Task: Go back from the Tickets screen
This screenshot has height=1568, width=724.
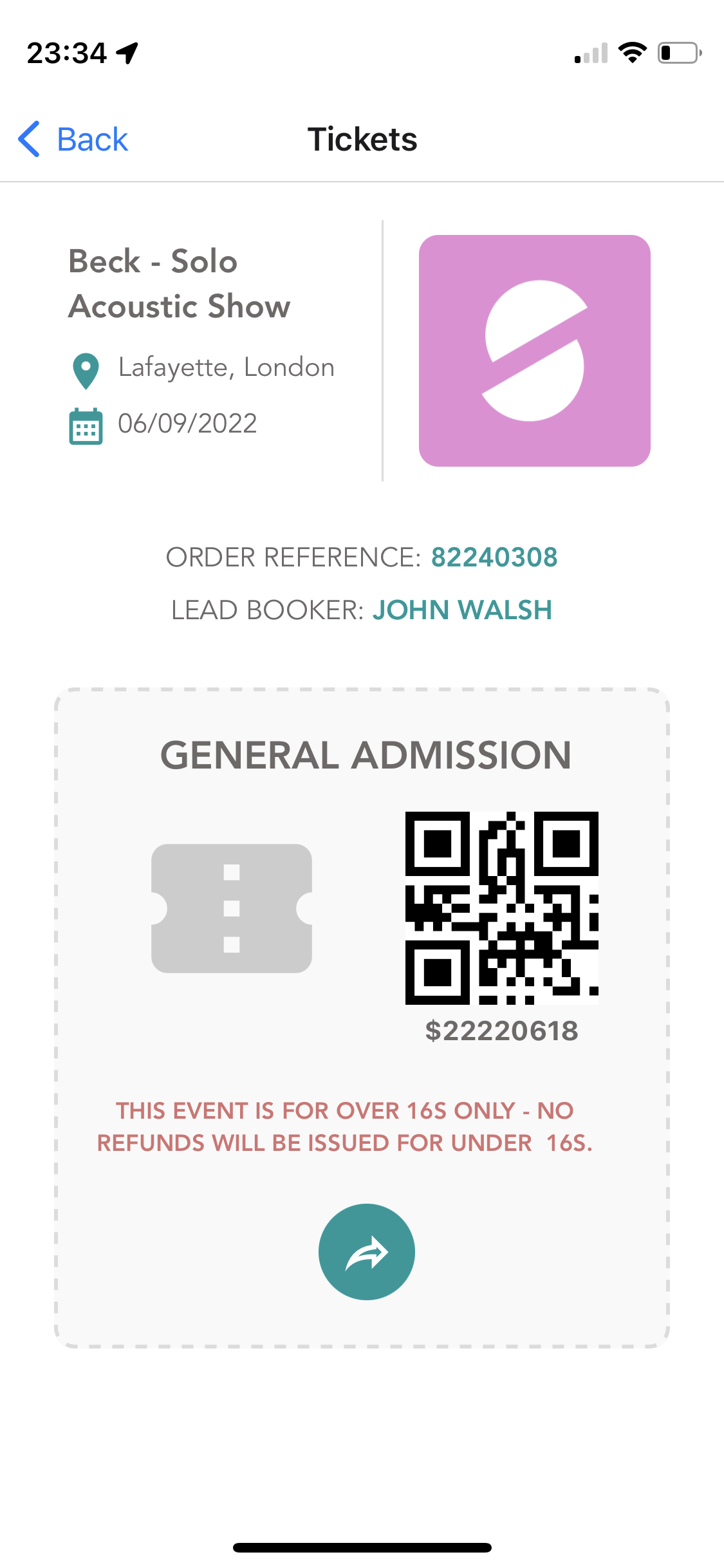Action: tap(73, 139)
